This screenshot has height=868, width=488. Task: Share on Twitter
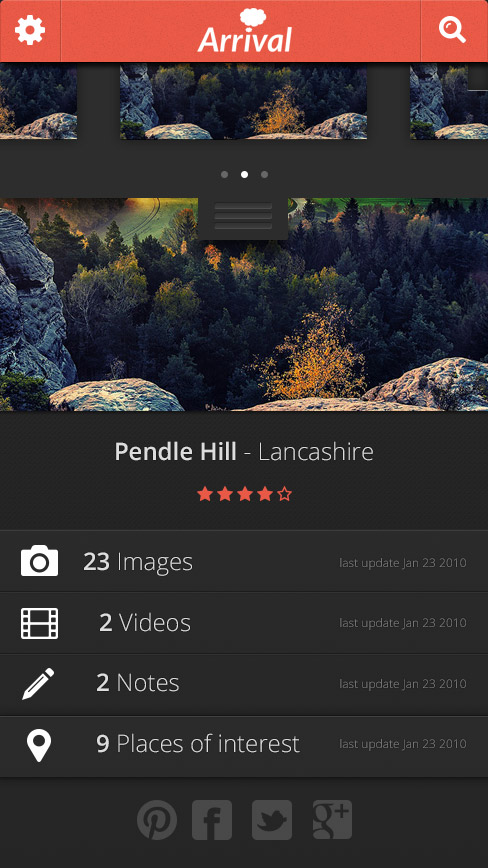pos(272,820)
